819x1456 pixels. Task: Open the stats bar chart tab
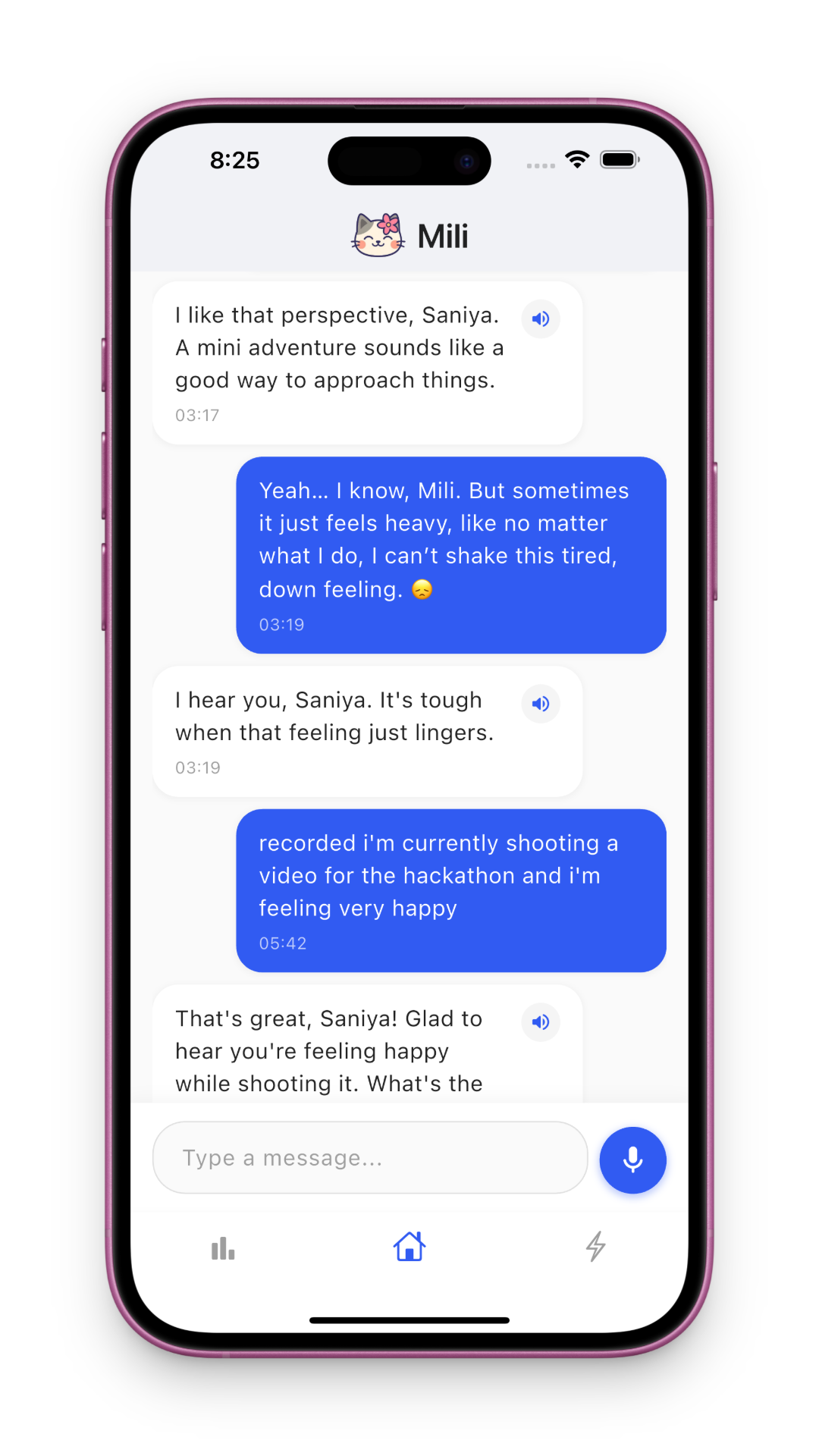(223, 1247)
